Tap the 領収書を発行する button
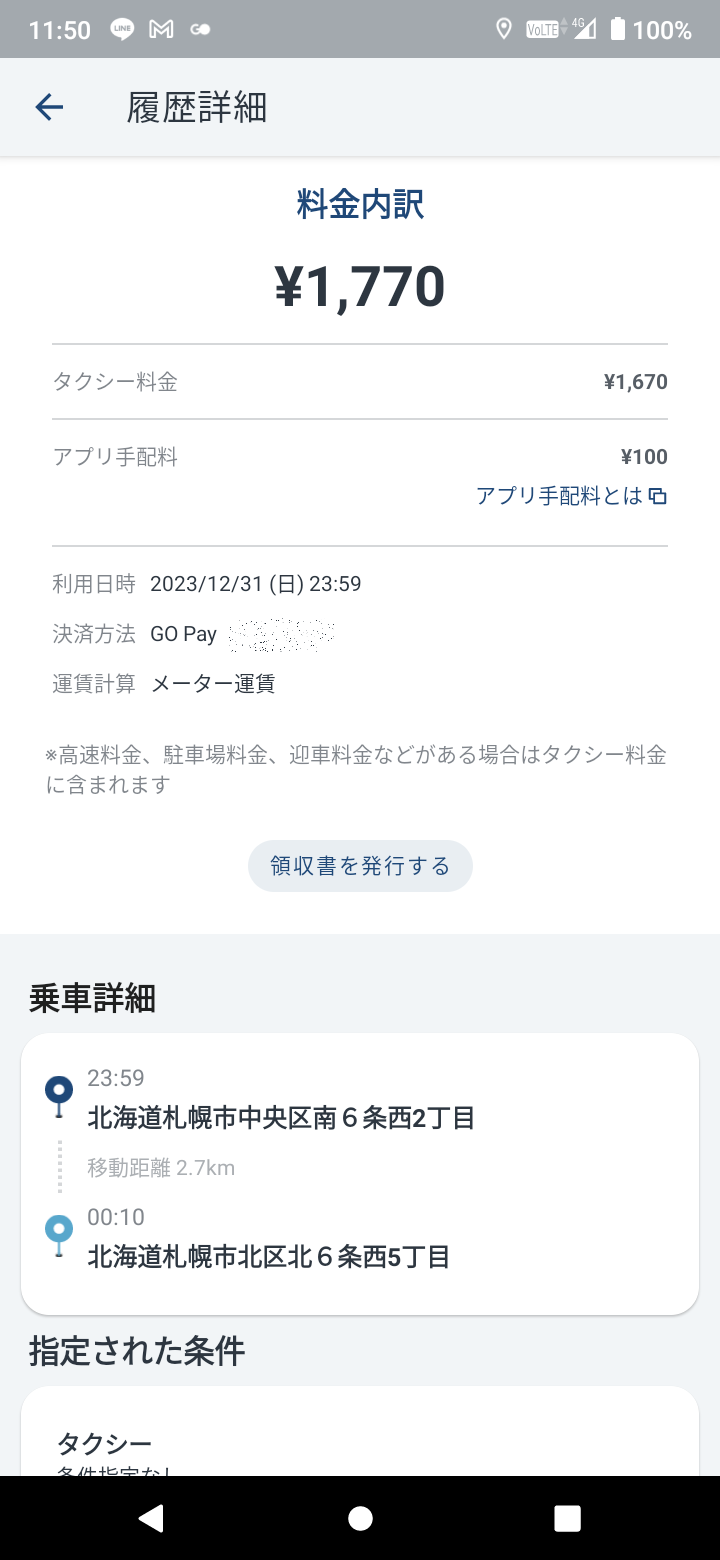Image resolution: width=720 pixels, height=1560 pixels. click(x=360, y=866)
